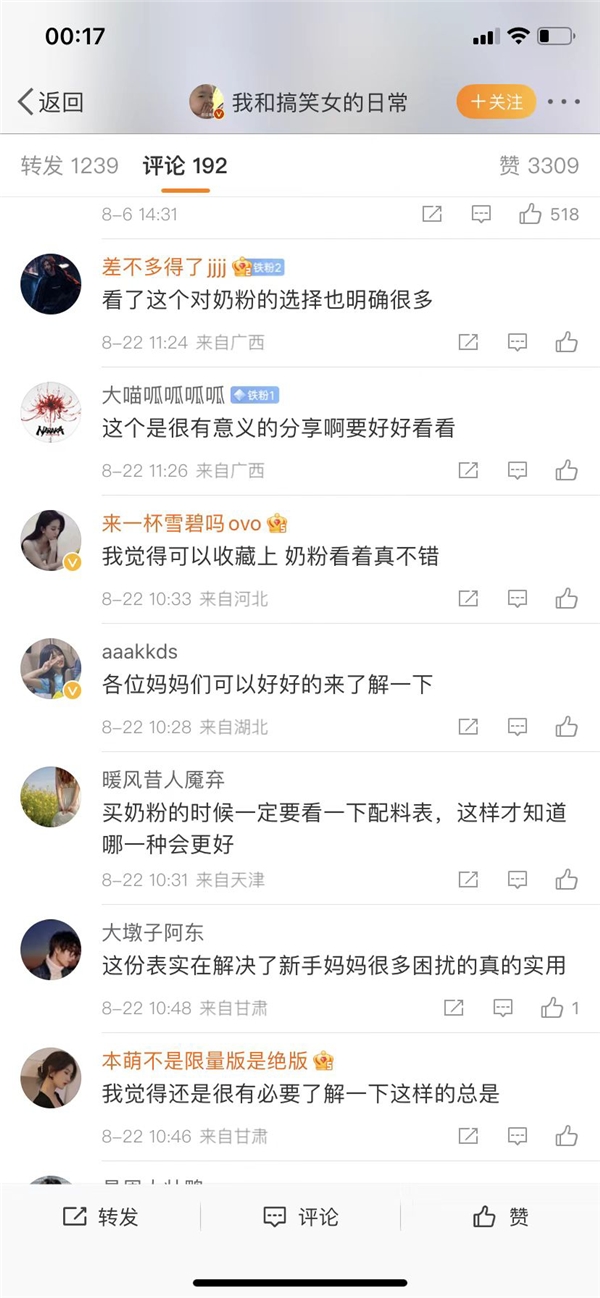
Task: Reply to 本萌不是限量版是绝版's comment
Action: coord(517,1136)
